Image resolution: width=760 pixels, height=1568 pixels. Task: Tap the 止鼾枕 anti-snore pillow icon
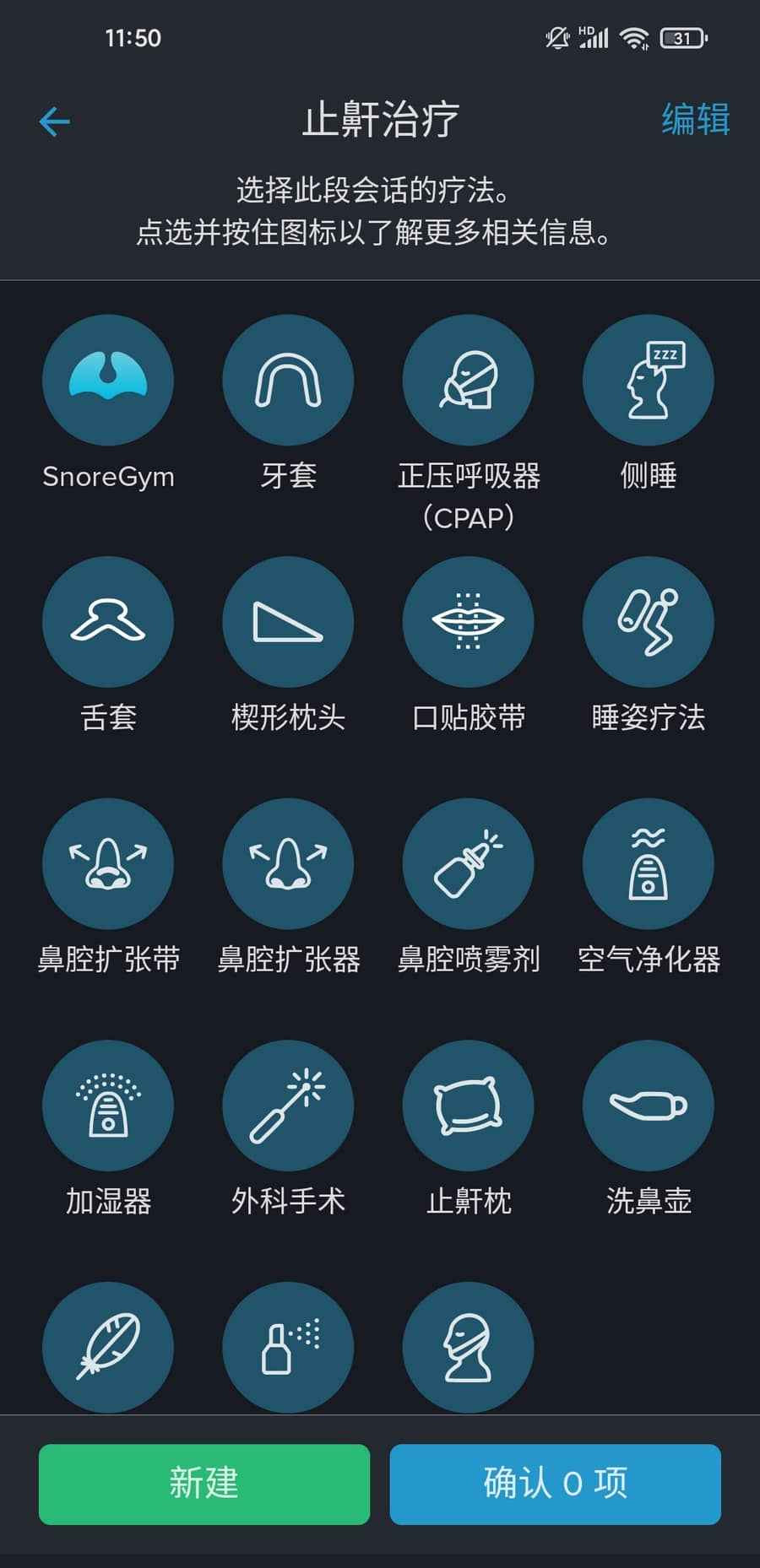coord(468,1106)
